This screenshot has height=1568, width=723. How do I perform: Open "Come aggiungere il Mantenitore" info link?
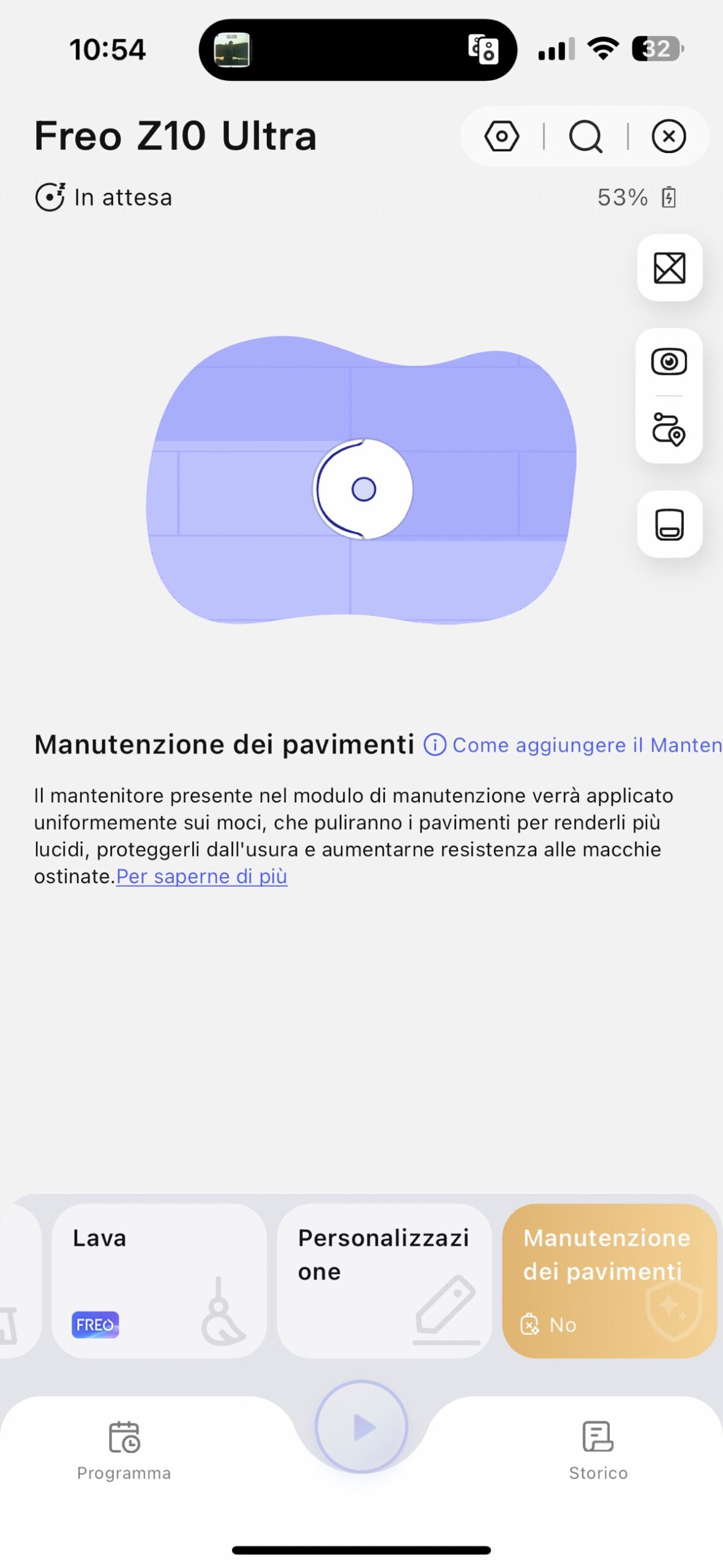[575, 745]
